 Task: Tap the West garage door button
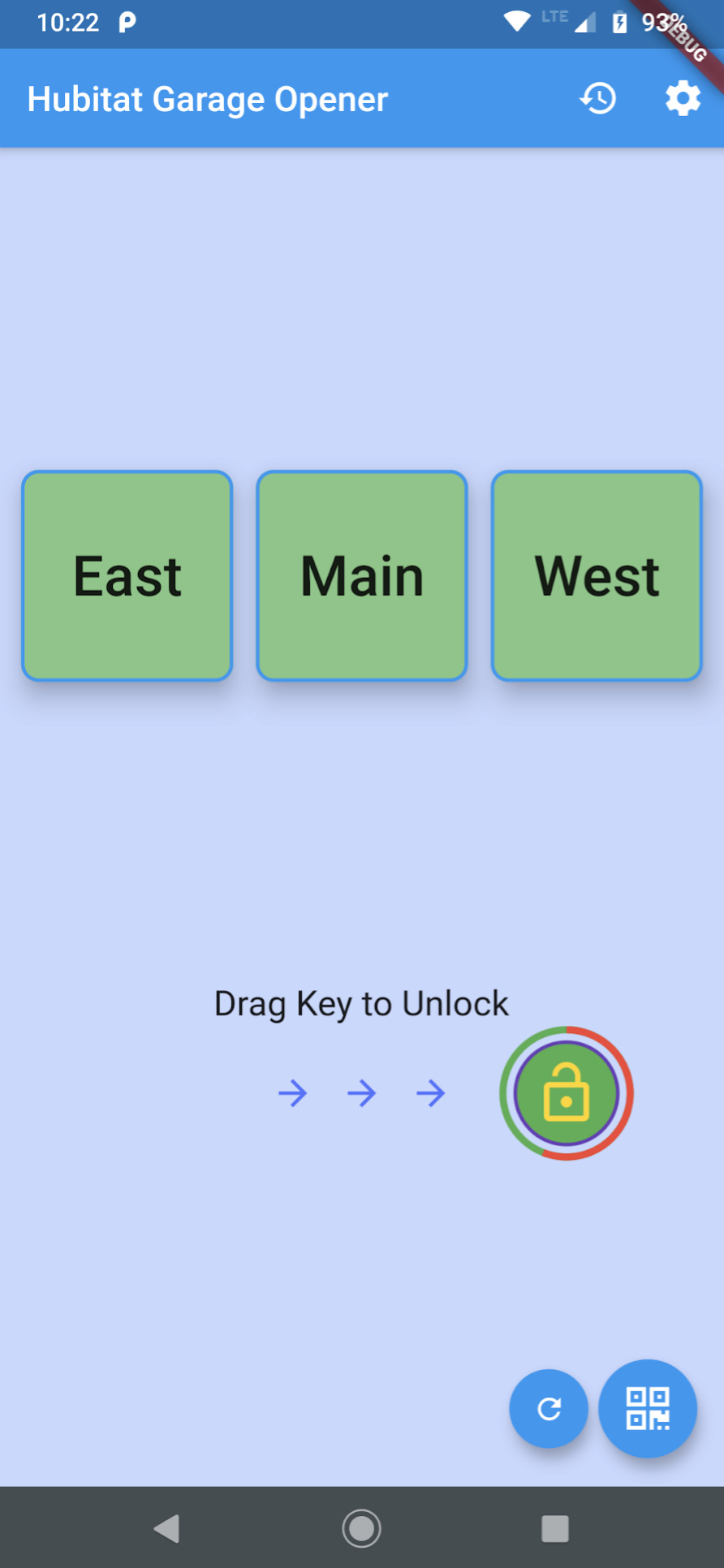click(x=597, y=575)
